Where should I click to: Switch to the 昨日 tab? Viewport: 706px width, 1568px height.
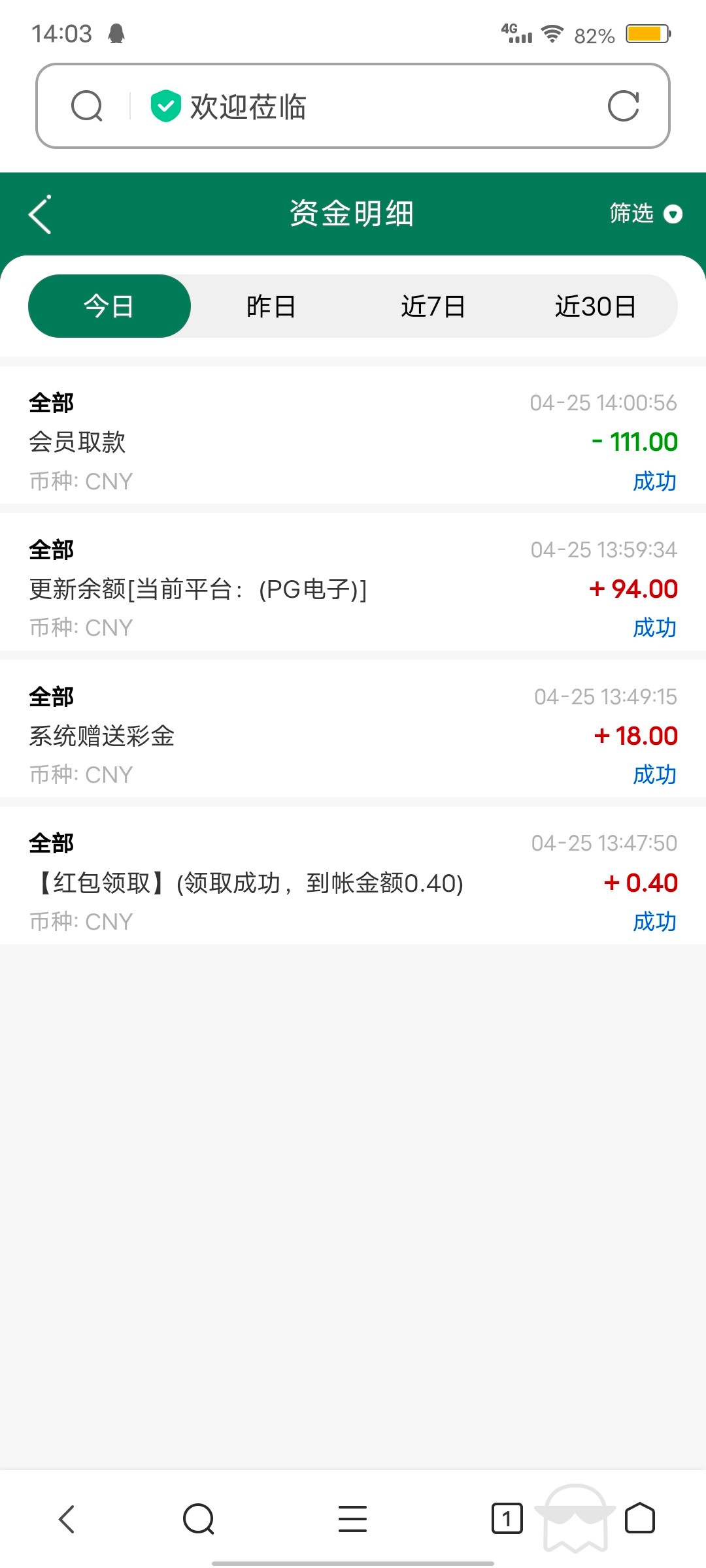tap(270, 305)
